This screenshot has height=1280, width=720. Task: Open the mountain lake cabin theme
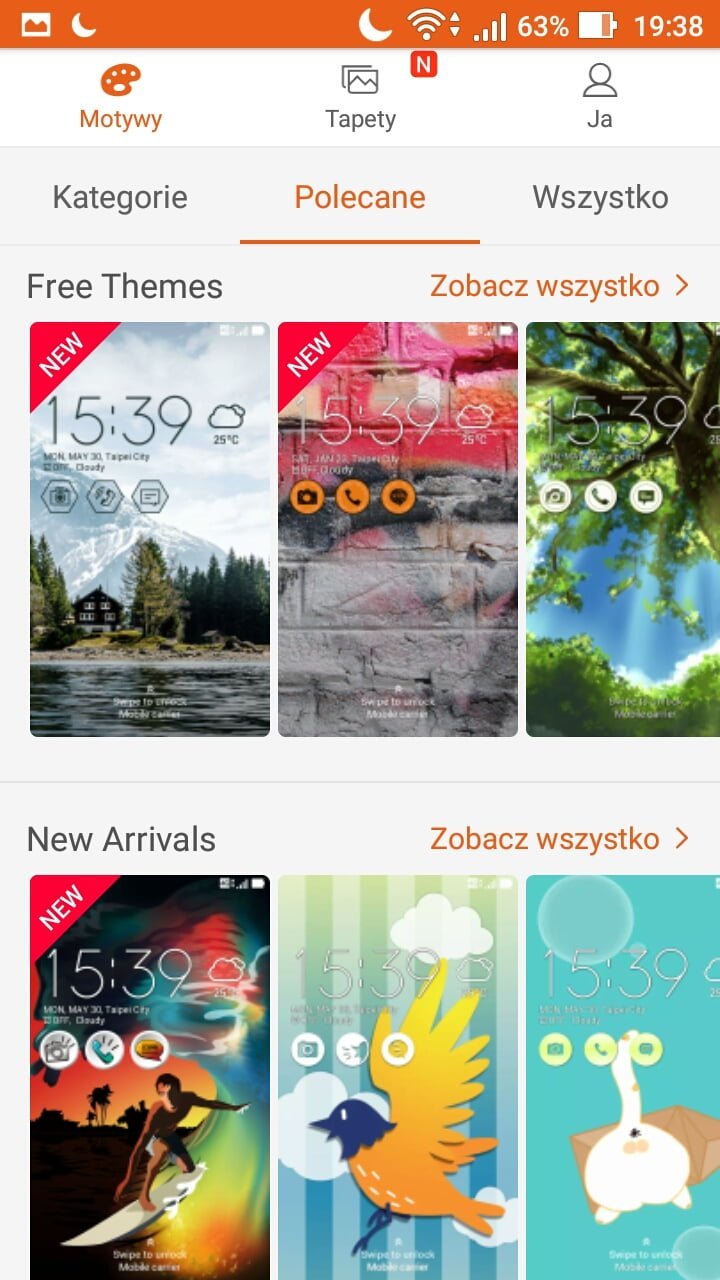click(x=150, y=529)
